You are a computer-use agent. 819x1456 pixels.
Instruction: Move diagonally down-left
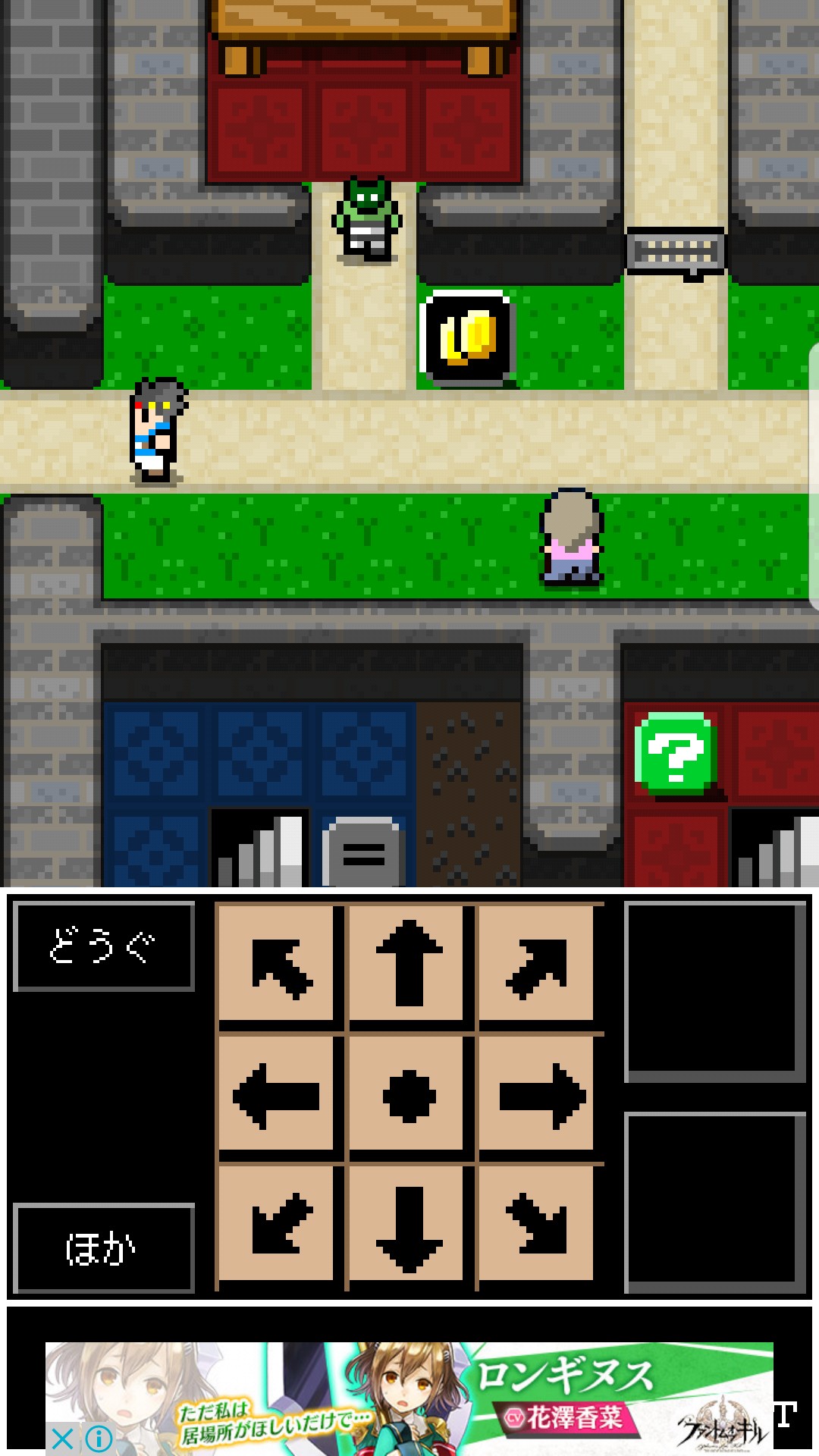click(276, 1224)
